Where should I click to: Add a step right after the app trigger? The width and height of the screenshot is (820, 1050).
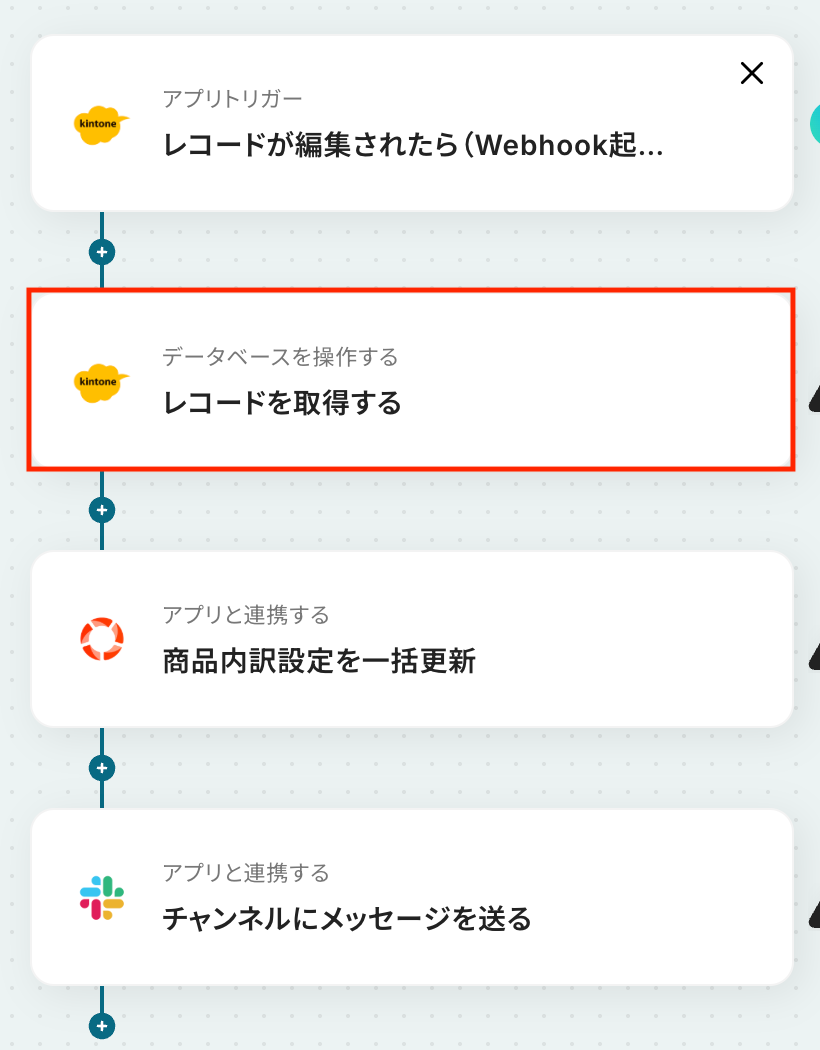(102, 251)
